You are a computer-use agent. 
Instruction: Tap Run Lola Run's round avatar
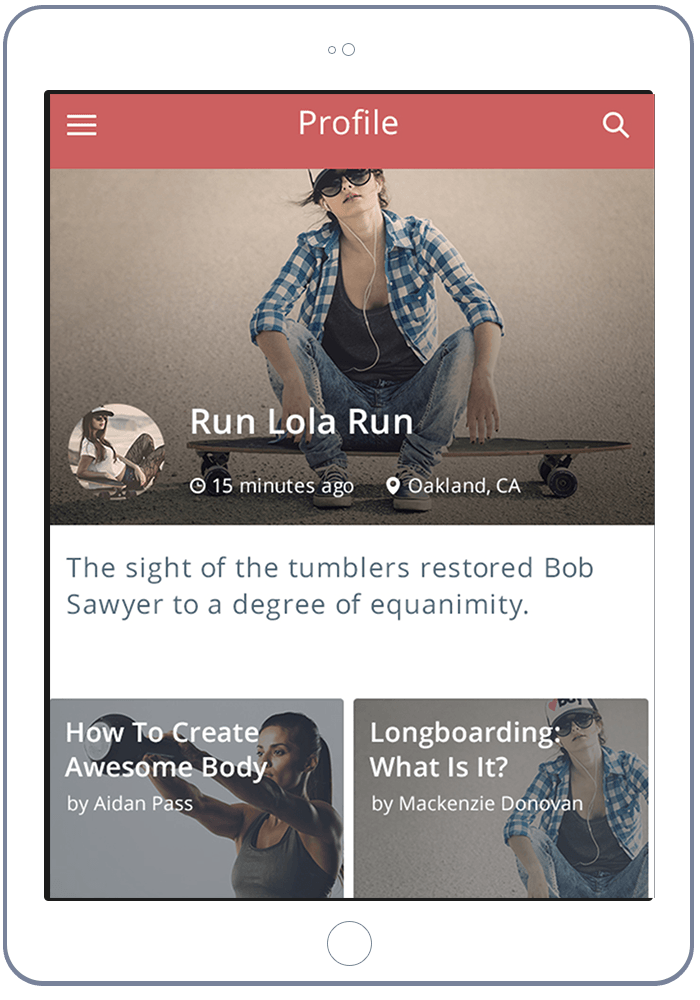[116, 450]
